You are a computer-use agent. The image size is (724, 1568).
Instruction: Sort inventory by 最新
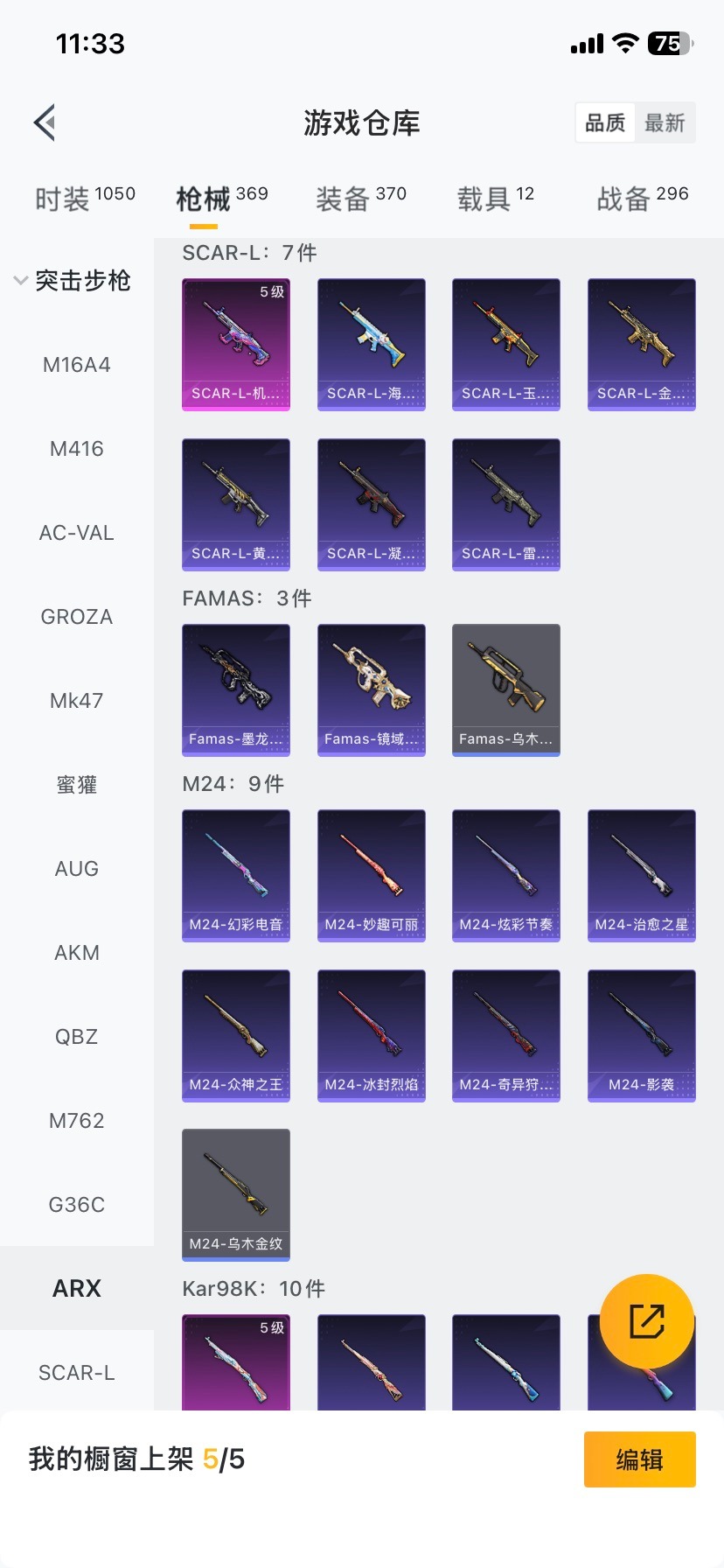tap(665, 123)
